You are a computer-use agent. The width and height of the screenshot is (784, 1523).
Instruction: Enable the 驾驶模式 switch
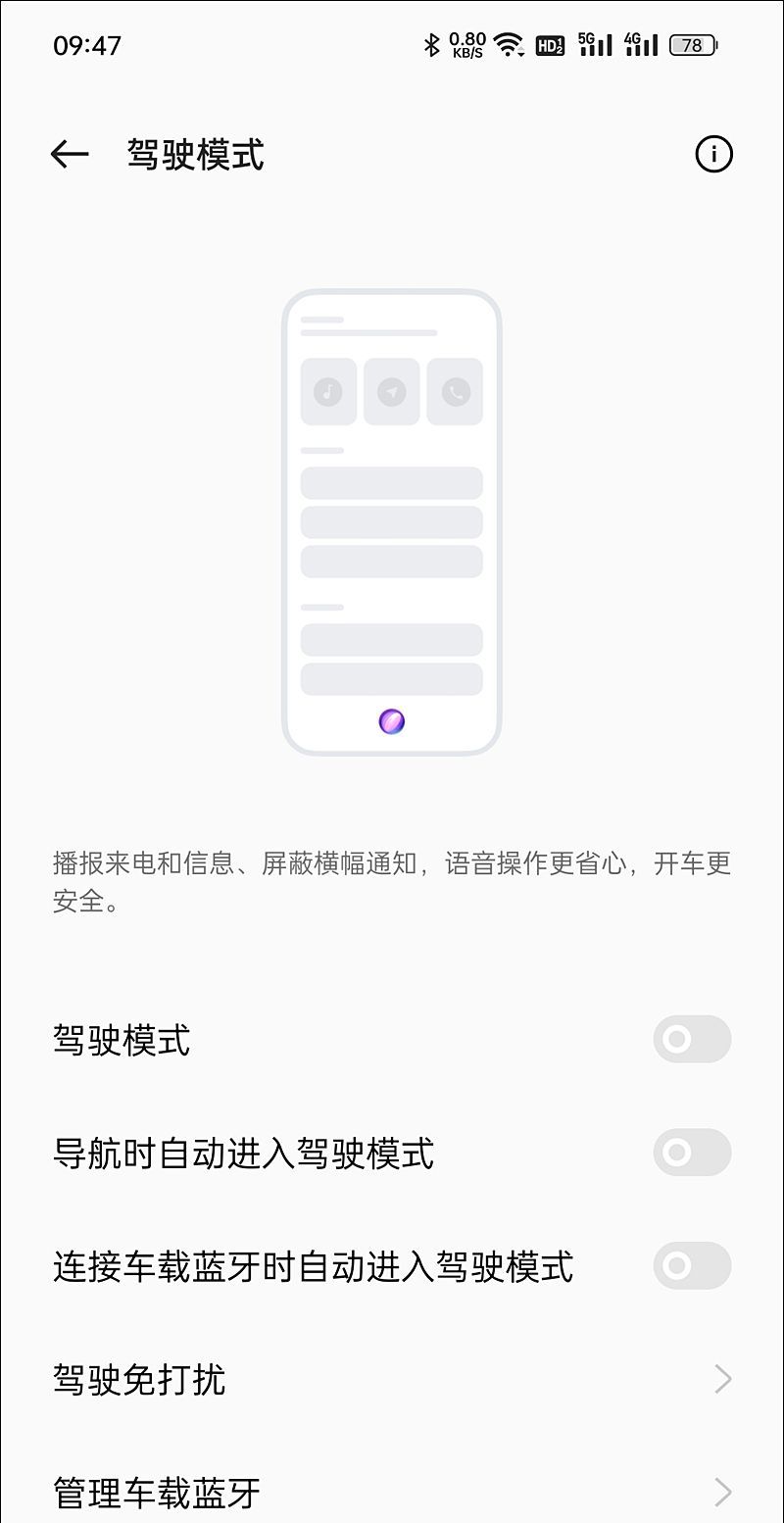(691, 1039)
